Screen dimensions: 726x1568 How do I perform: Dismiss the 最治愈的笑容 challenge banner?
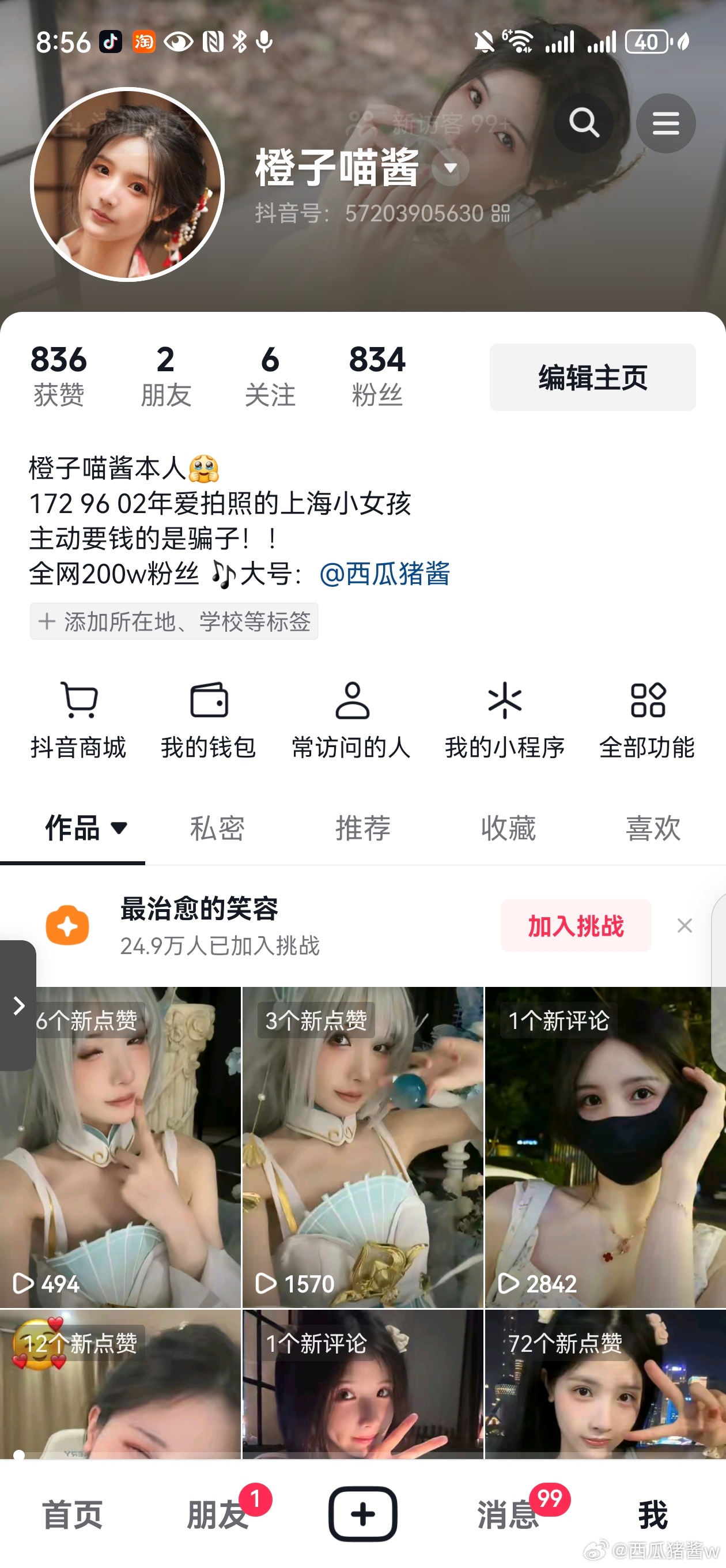click(684, 925)
